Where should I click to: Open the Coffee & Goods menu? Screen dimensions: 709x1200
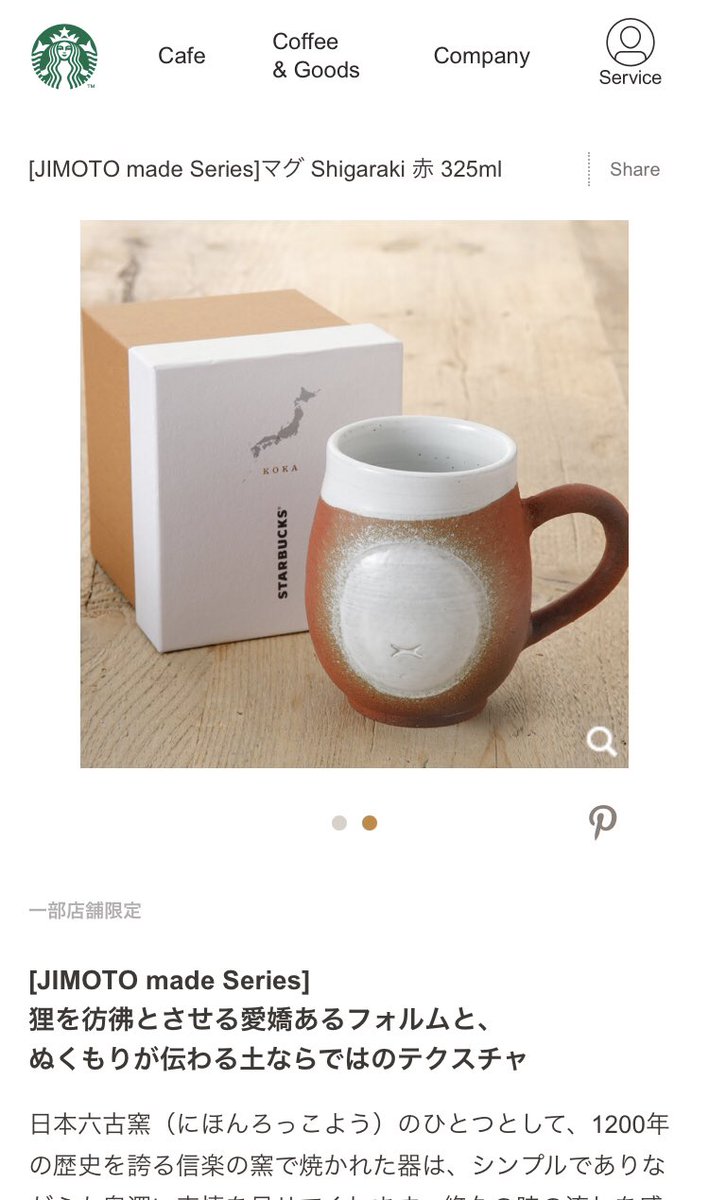click(315, 56)
